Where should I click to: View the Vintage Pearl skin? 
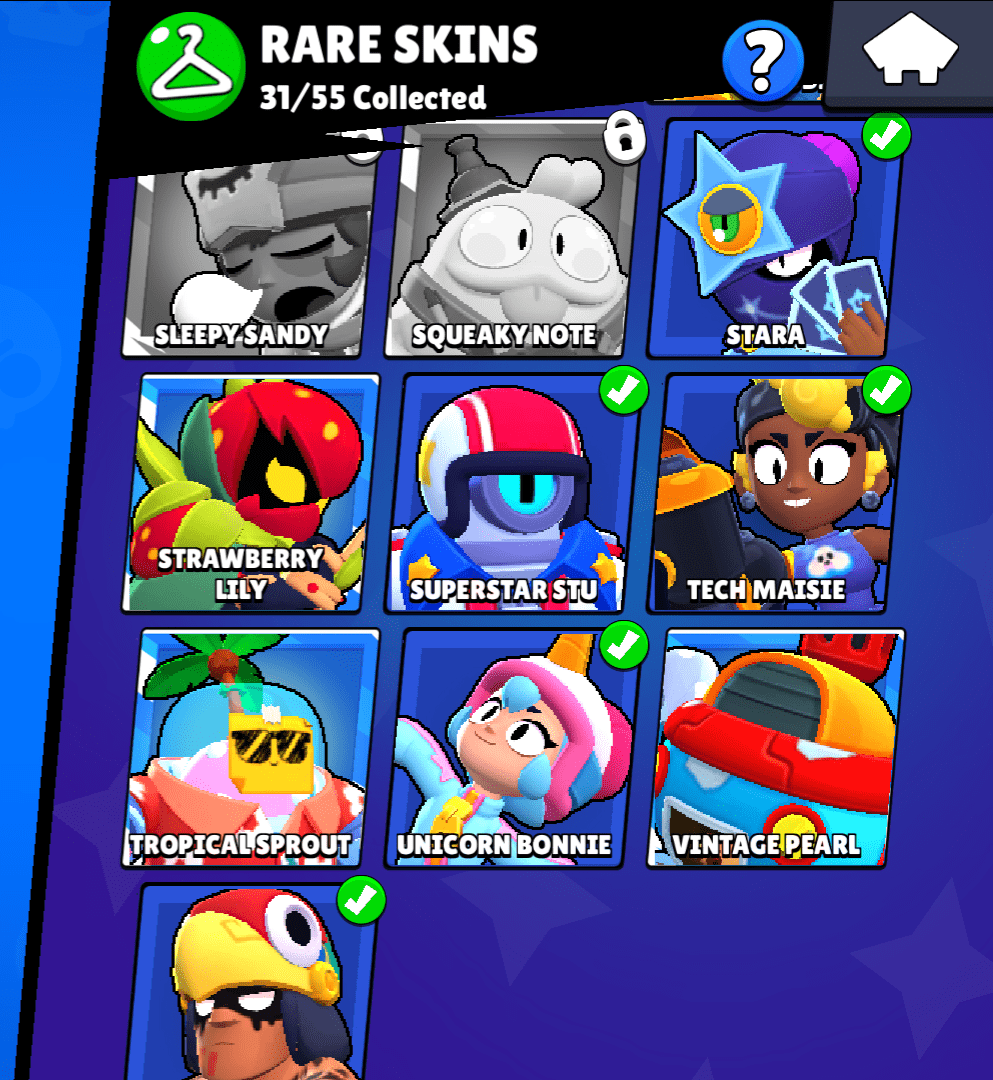[775, 750]
